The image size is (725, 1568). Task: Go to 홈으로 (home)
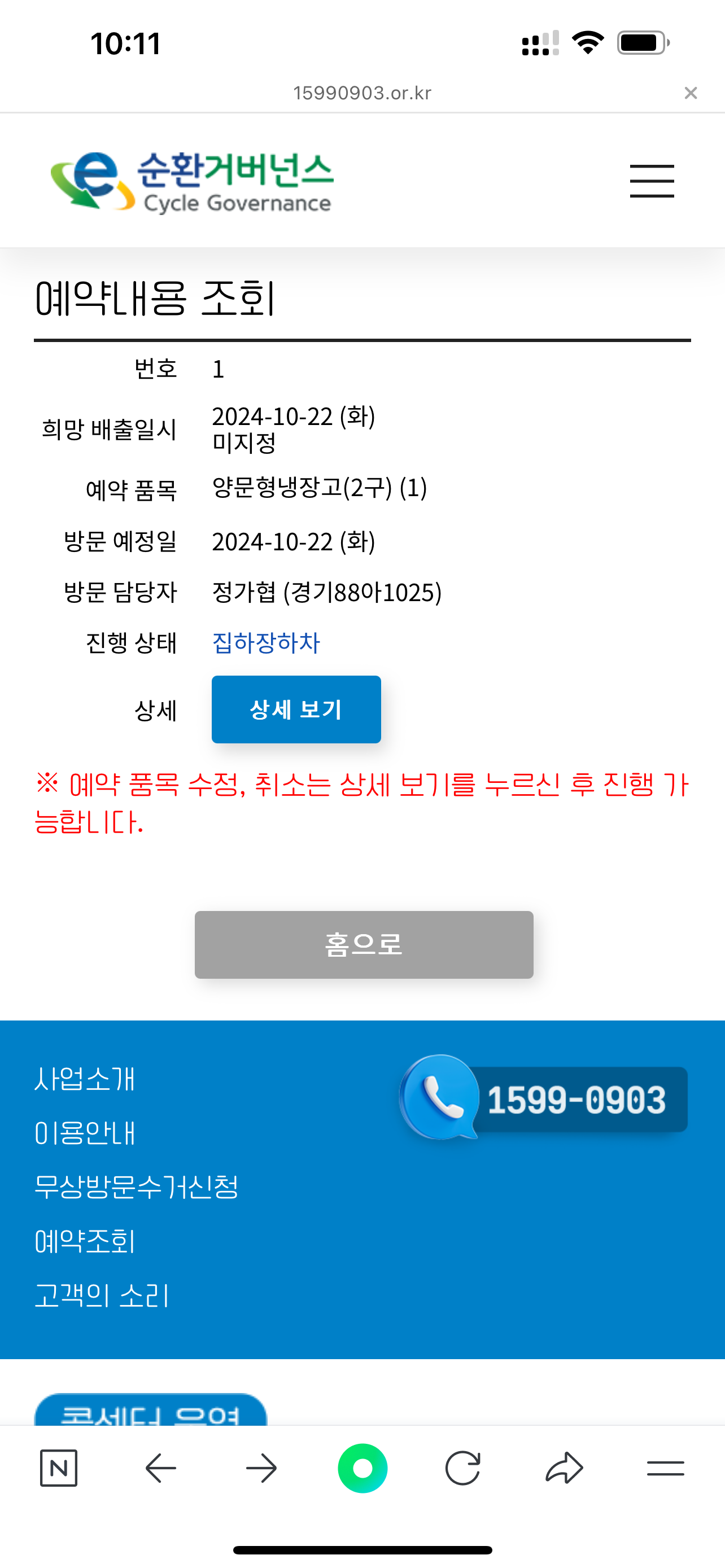(x=364, y=944)
